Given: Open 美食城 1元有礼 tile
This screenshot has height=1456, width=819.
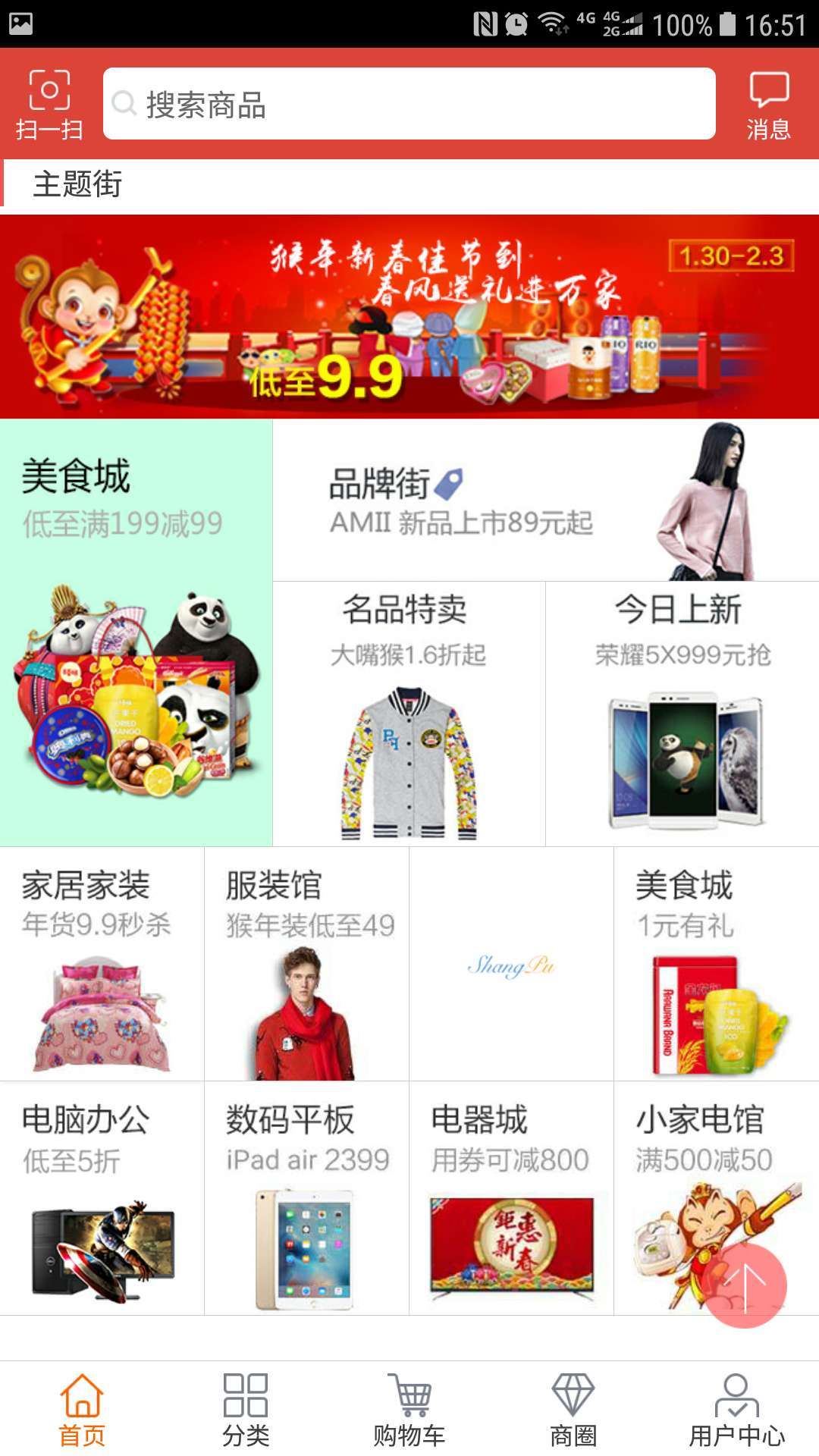Looking at the screenshot, I should (x=716, y=964).
